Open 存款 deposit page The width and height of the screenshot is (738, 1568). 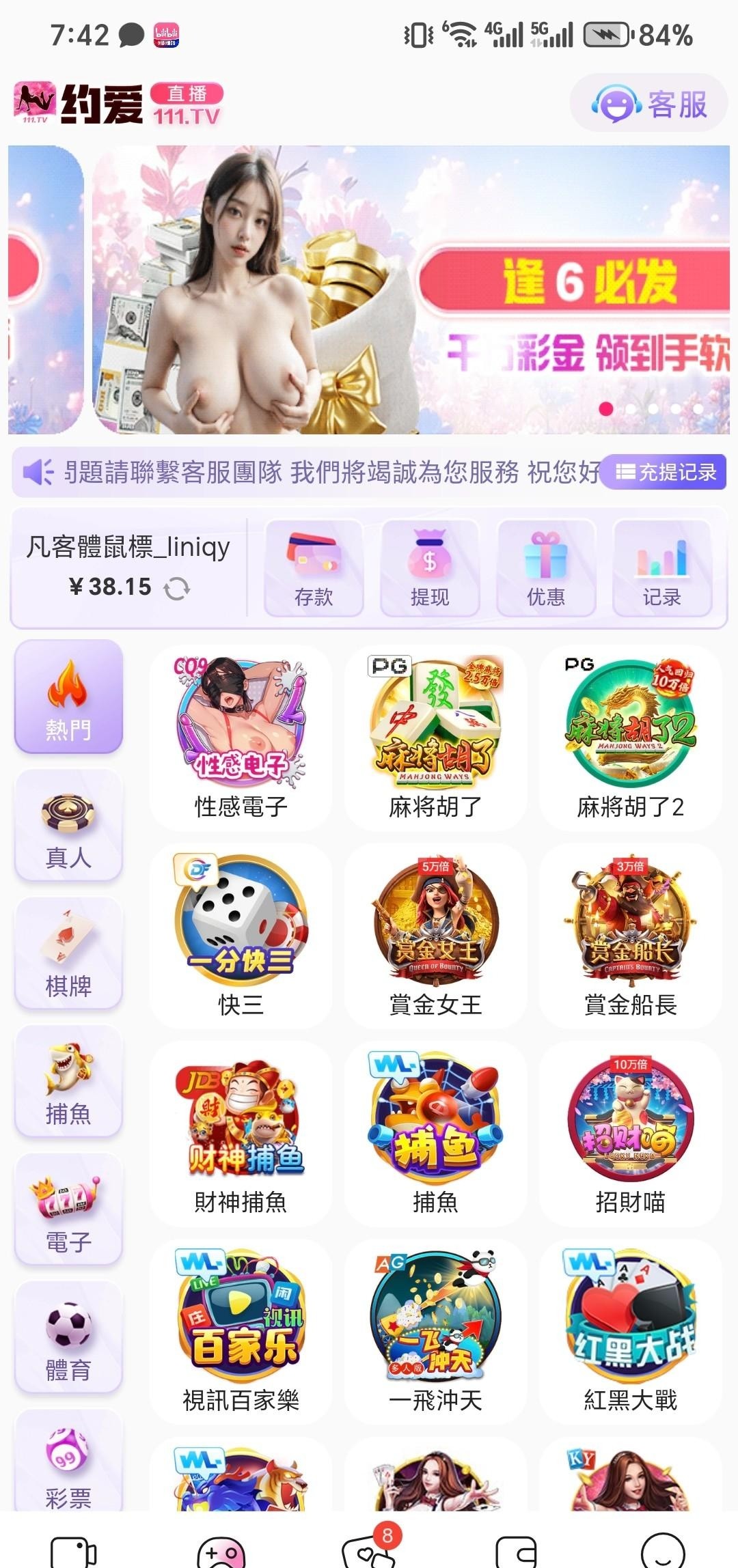coord(314,568)
